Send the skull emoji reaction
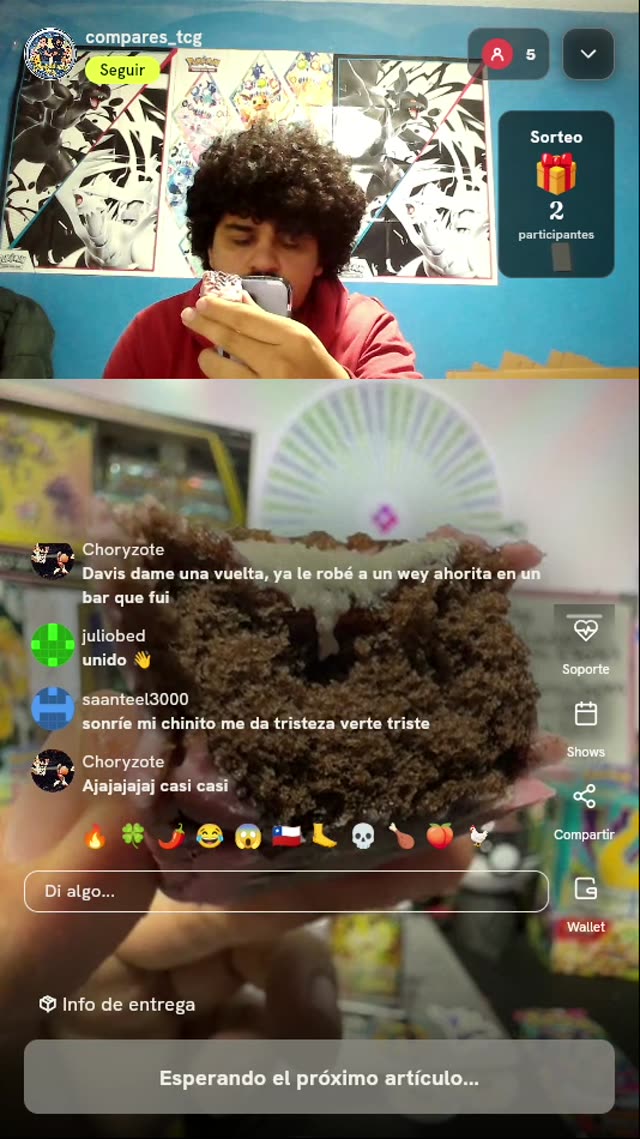This screenshot has height=1139, width=640. tap(362, 836)
